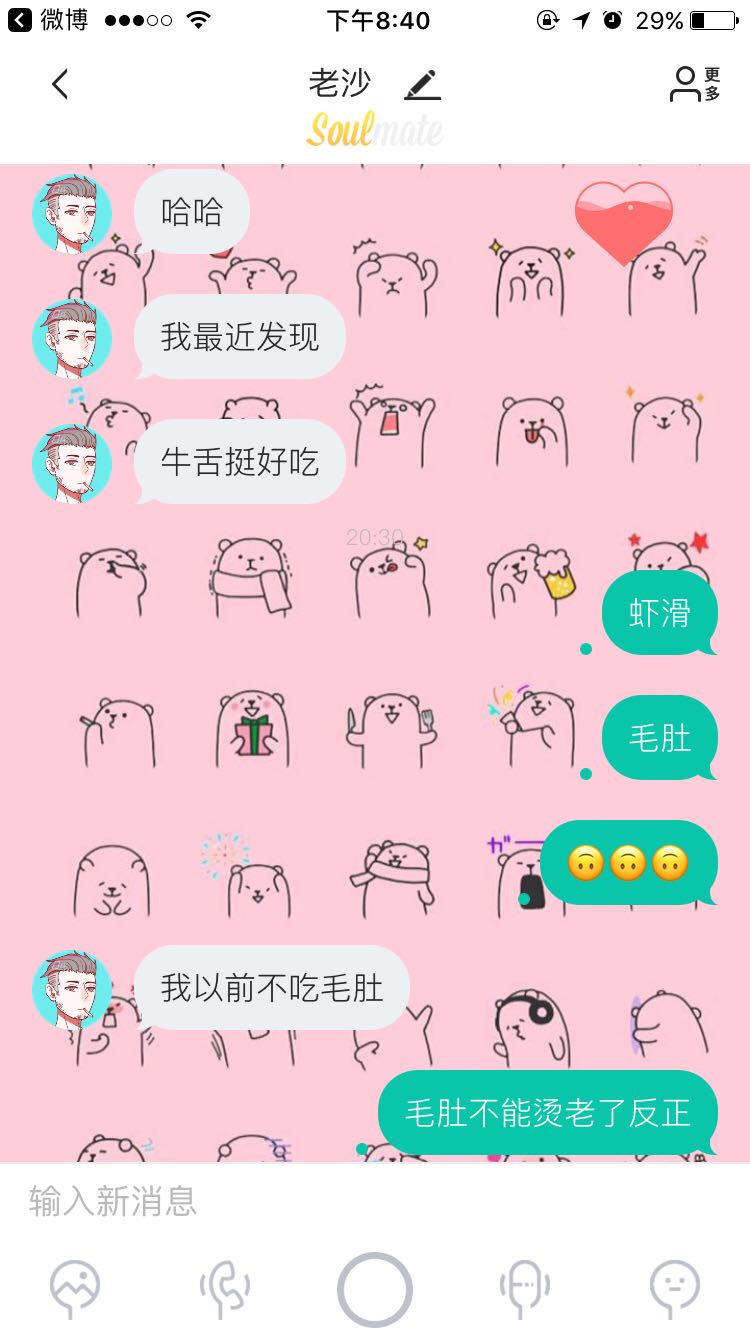This screenshot has width=750, height=1334.
Task: Open the microphone voice input icon
Action: click(525, 1289)
